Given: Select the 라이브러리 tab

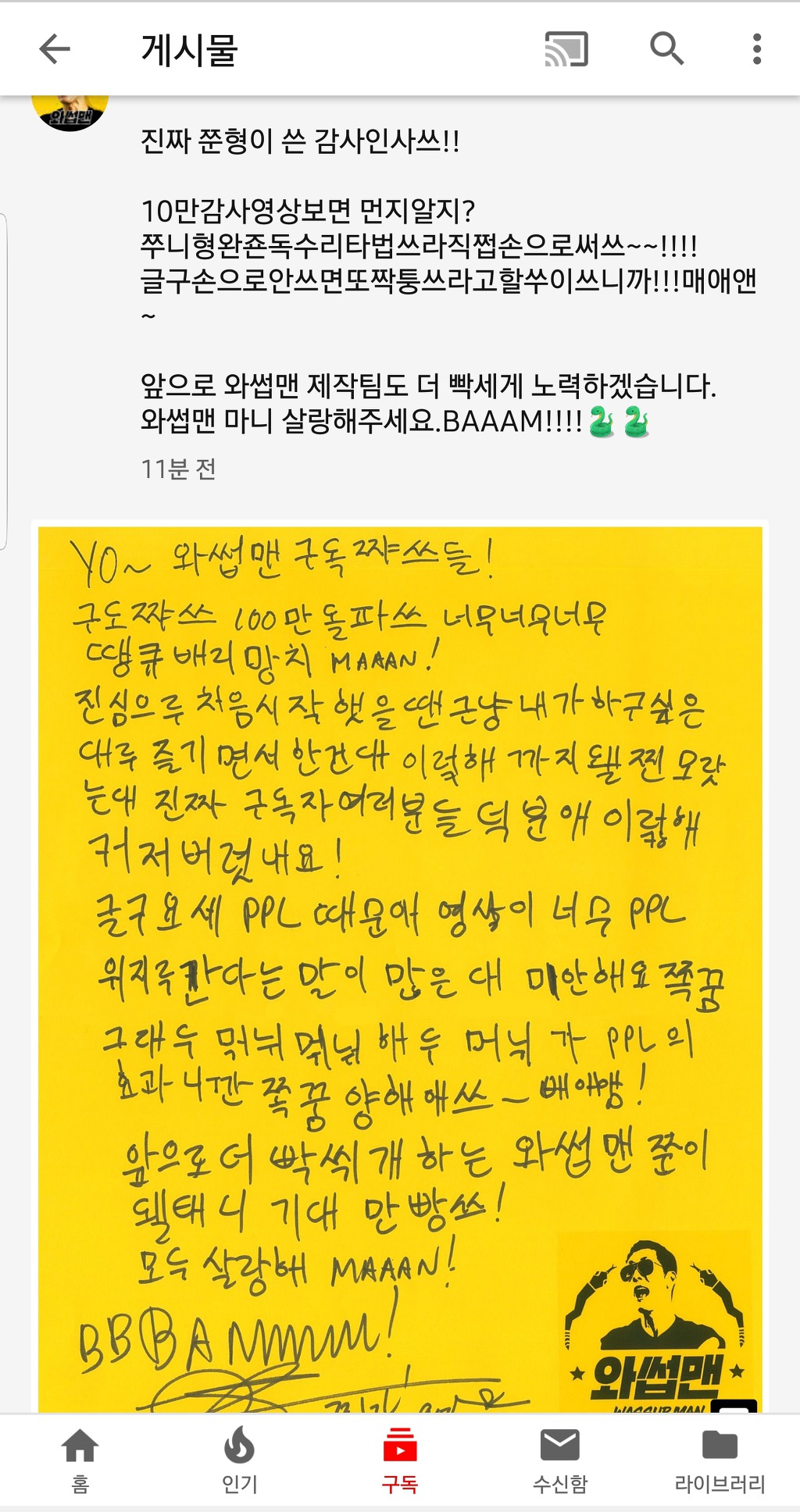Looking at the screenshot, I should [x=720, y=1459].
